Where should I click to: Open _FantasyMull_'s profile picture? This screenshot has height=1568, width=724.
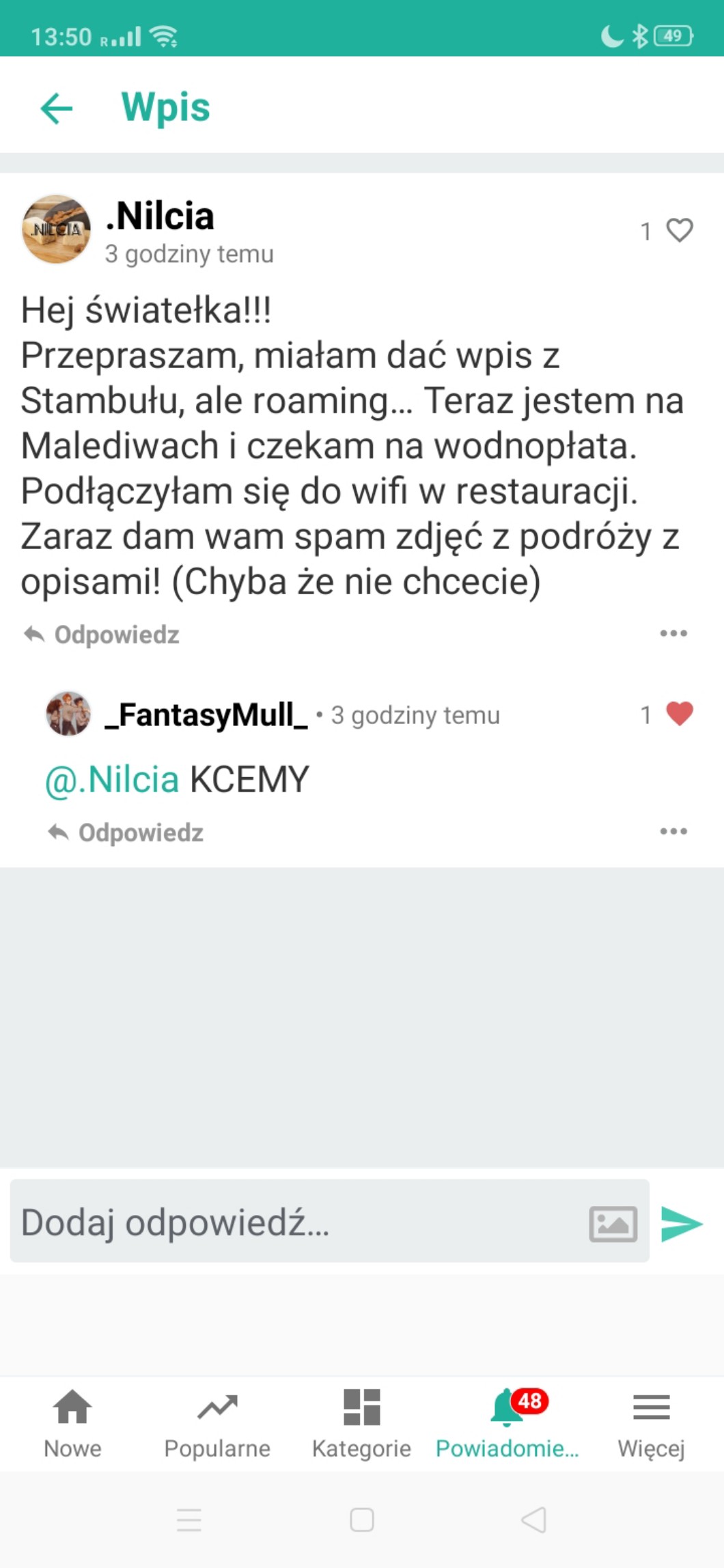coord(68,714)
